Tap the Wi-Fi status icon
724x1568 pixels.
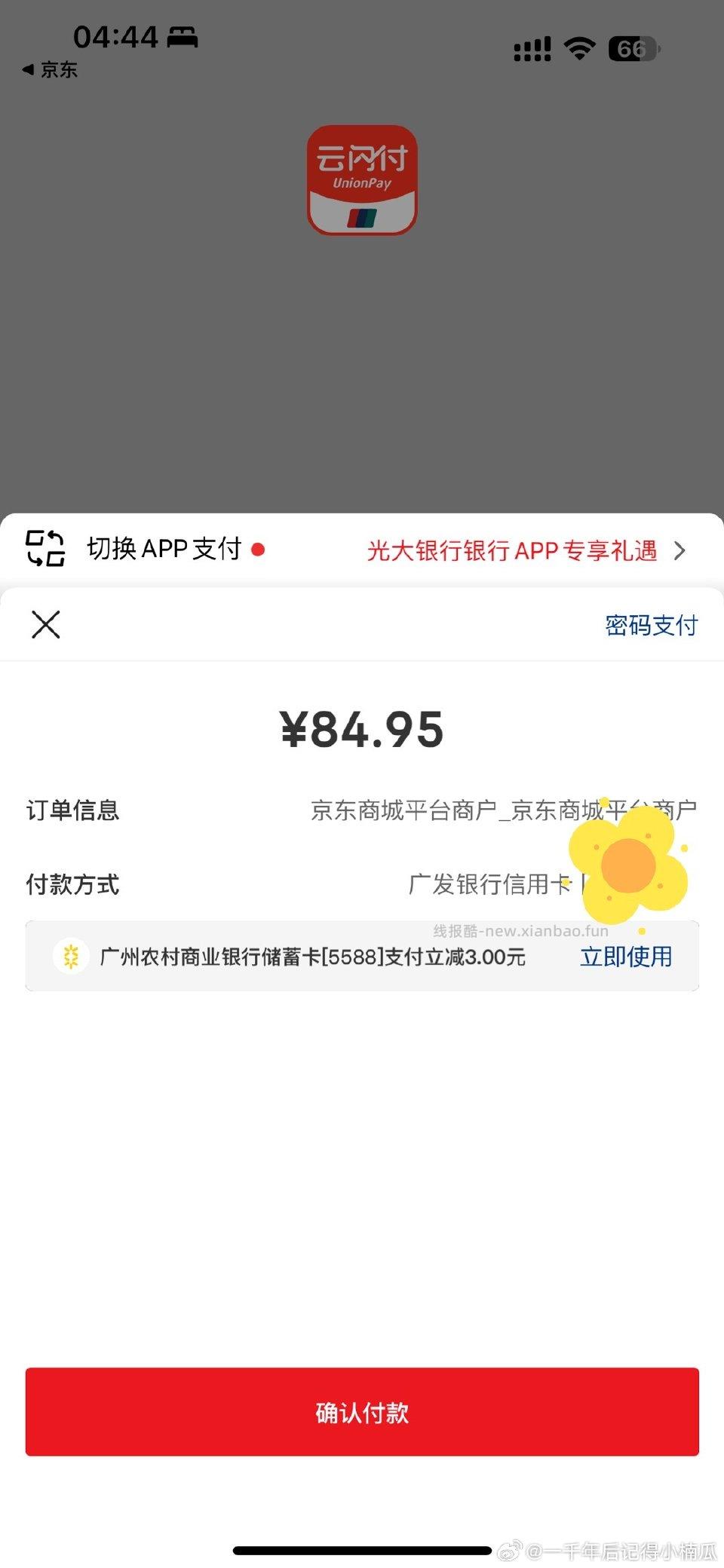[x=579, y=48]
